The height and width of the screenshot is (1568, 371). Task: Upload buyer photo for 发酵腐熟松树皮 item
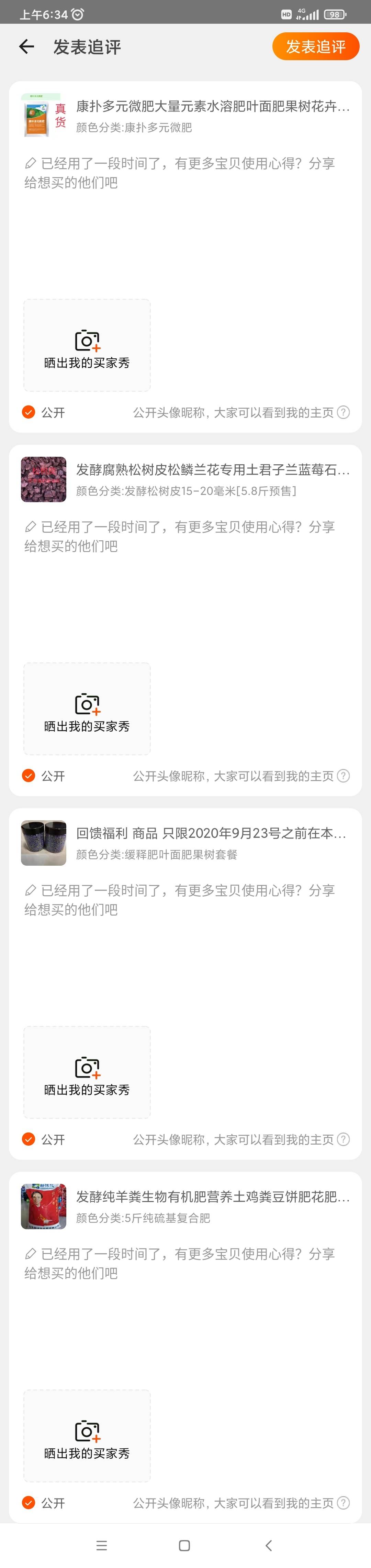click(x=87, y=709)
